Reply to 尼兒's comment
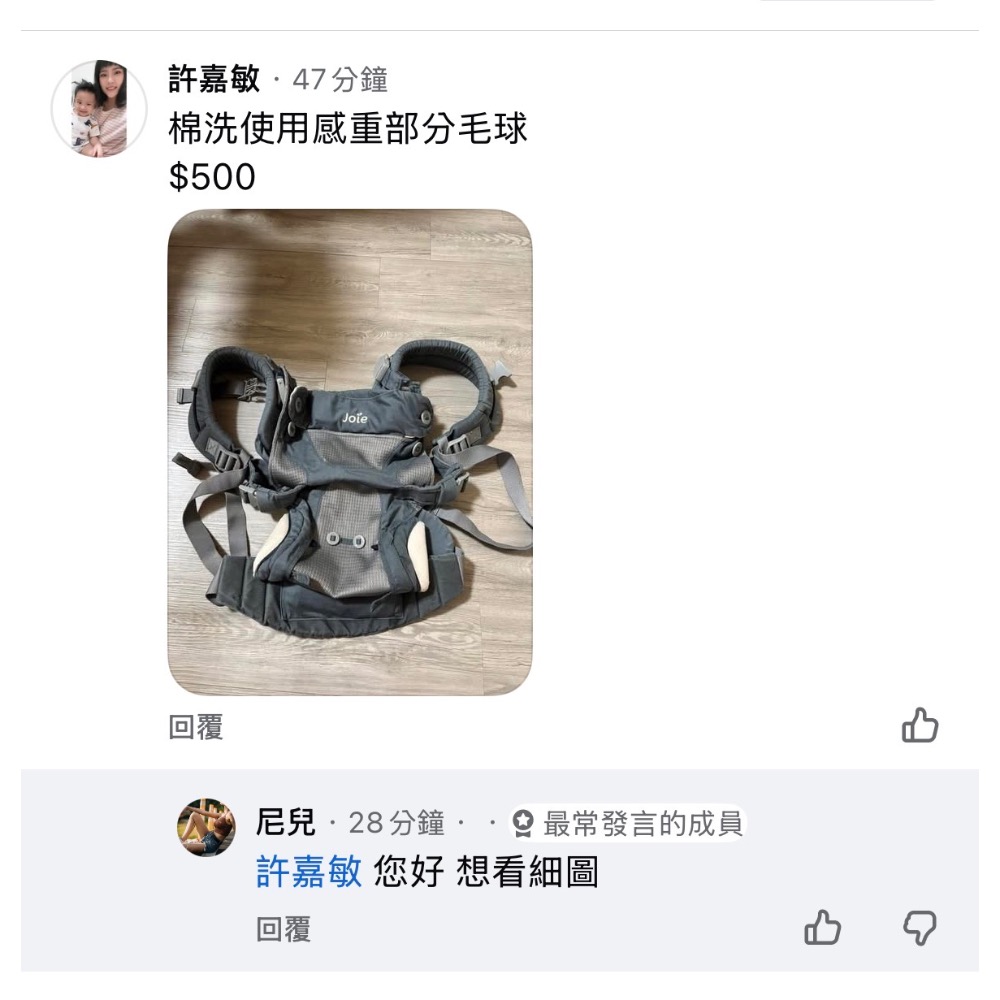The height and width of the screenshot is (1000, 1000). tap(284, 930)
